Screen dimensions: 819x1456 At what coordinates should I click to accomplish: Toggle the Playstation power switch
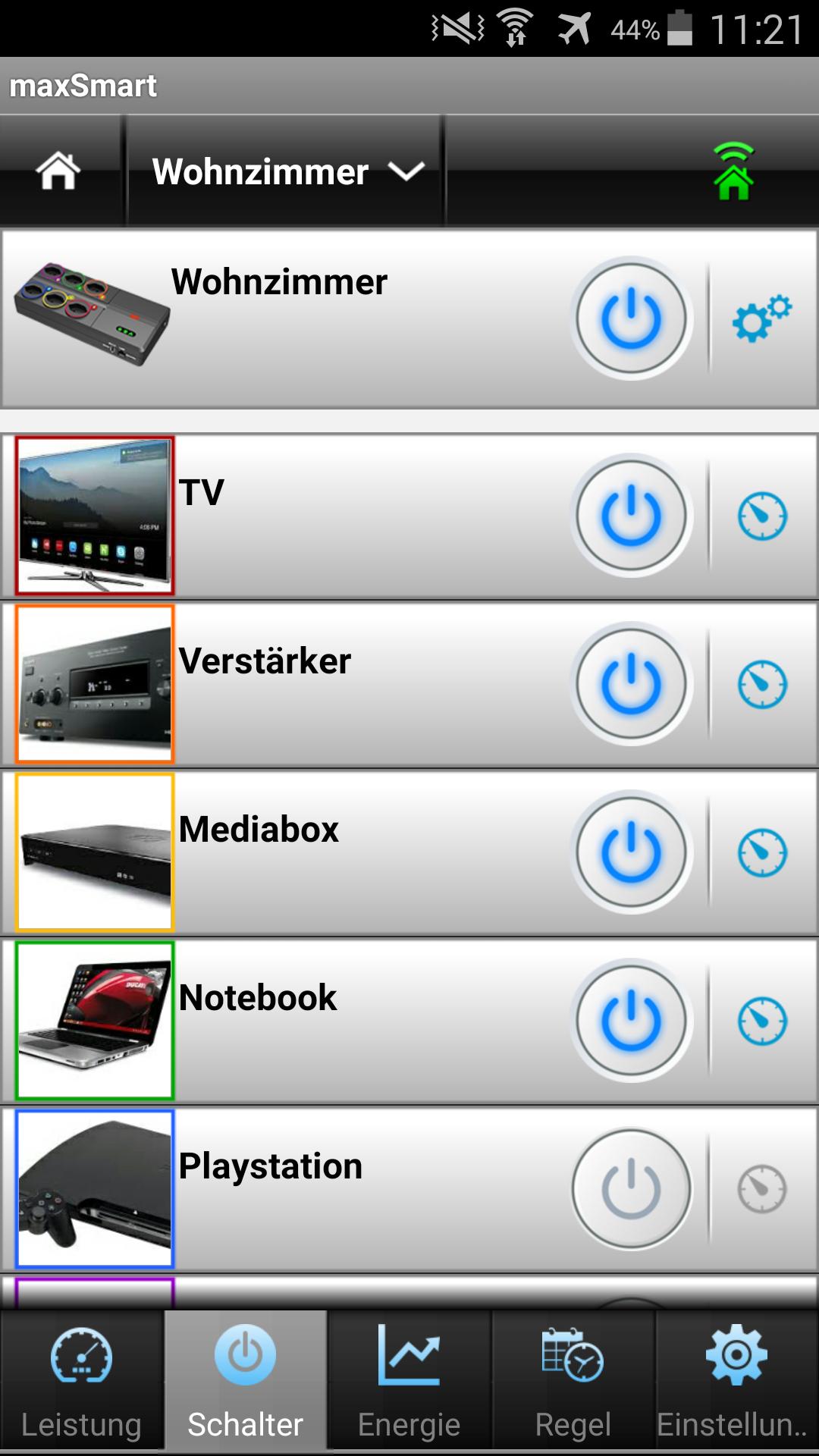[631, 1188]
